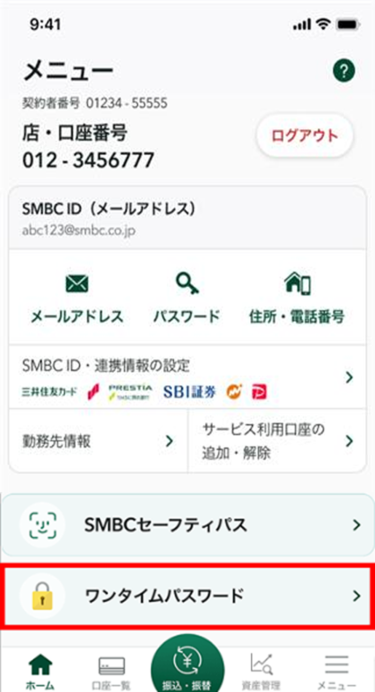Switch to the 資産管理 tab
The image size is (375, 692).
[261, 671]
